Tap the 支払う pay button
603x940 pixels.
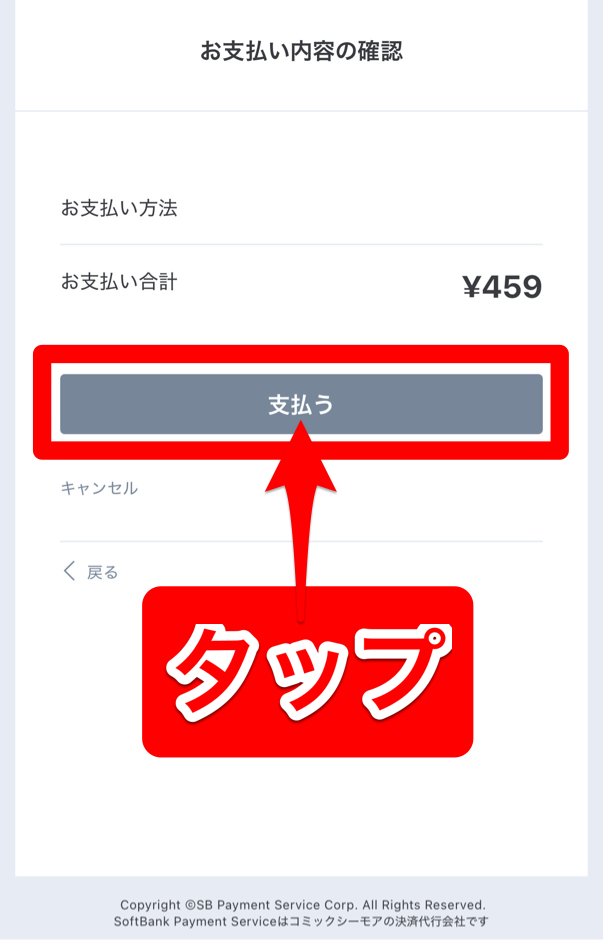[301, 404]
